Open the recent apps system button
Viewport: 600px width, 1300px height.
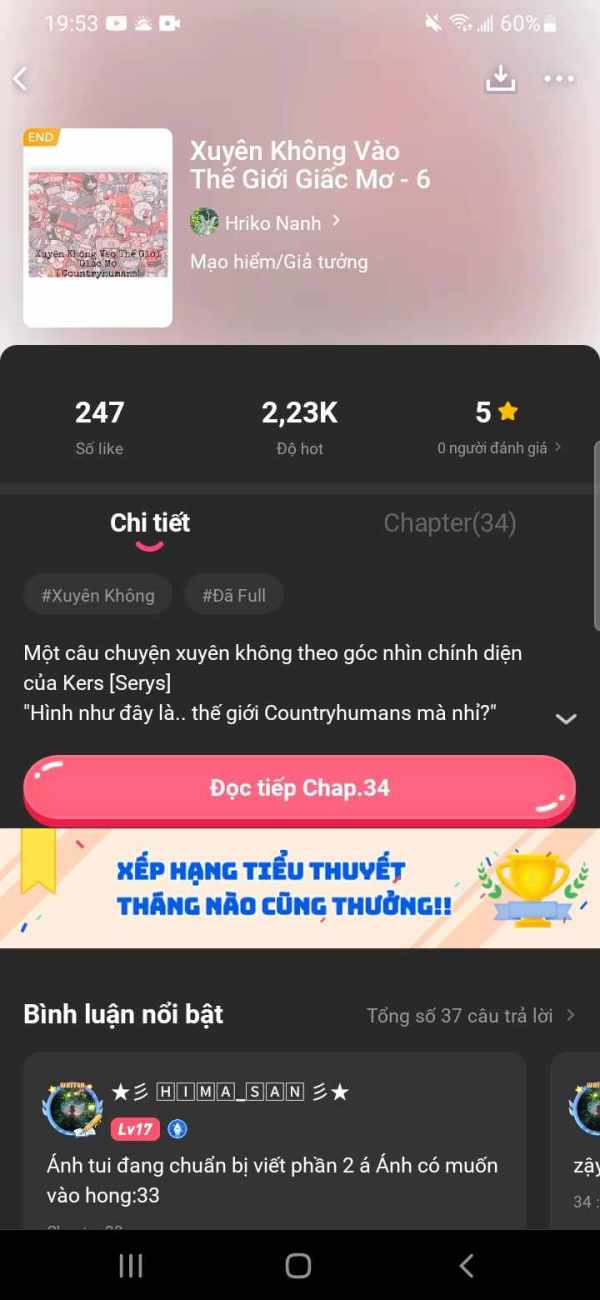click(x=131, y=1265)
